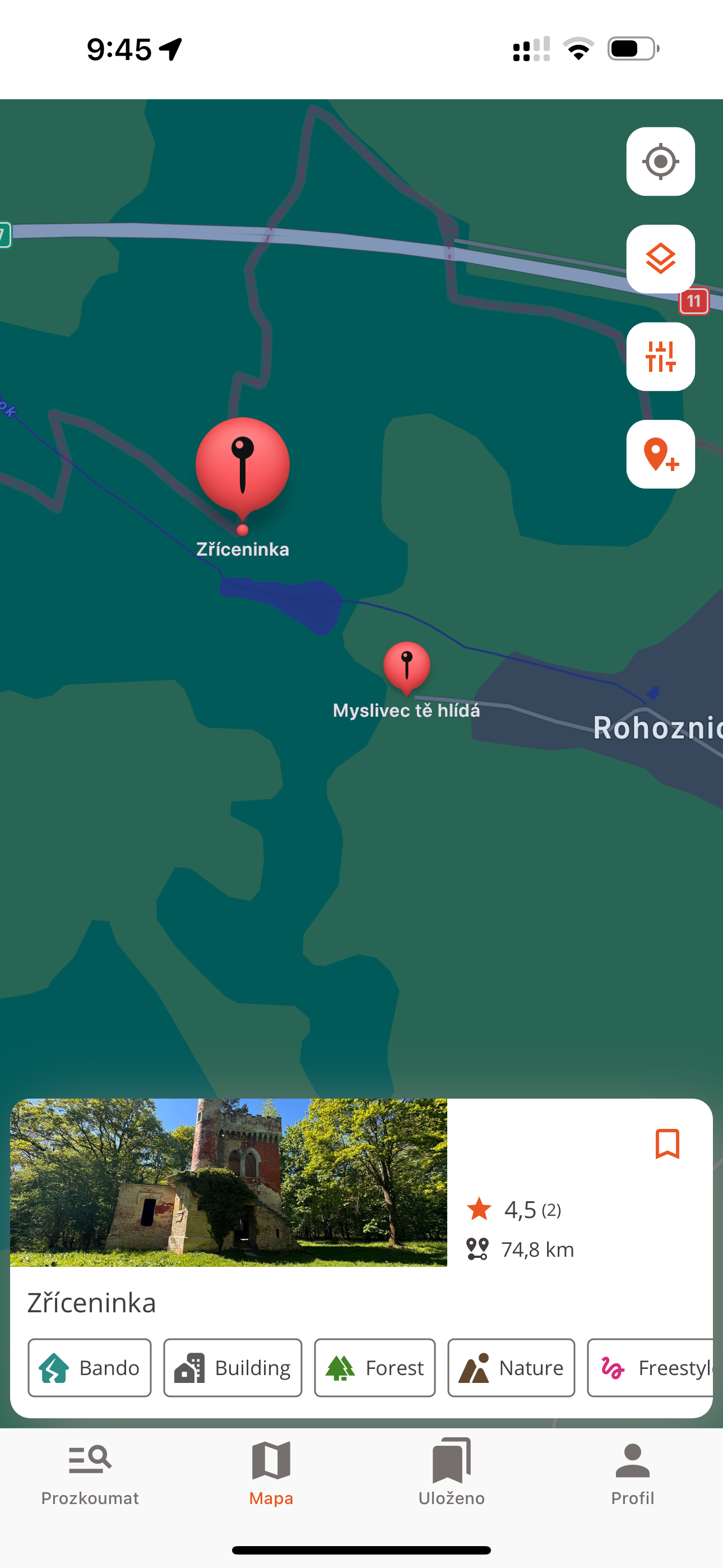This screenshot has width=723, height=1568.
Task: Open the Profil tab
Action: tap(632, 1473)
